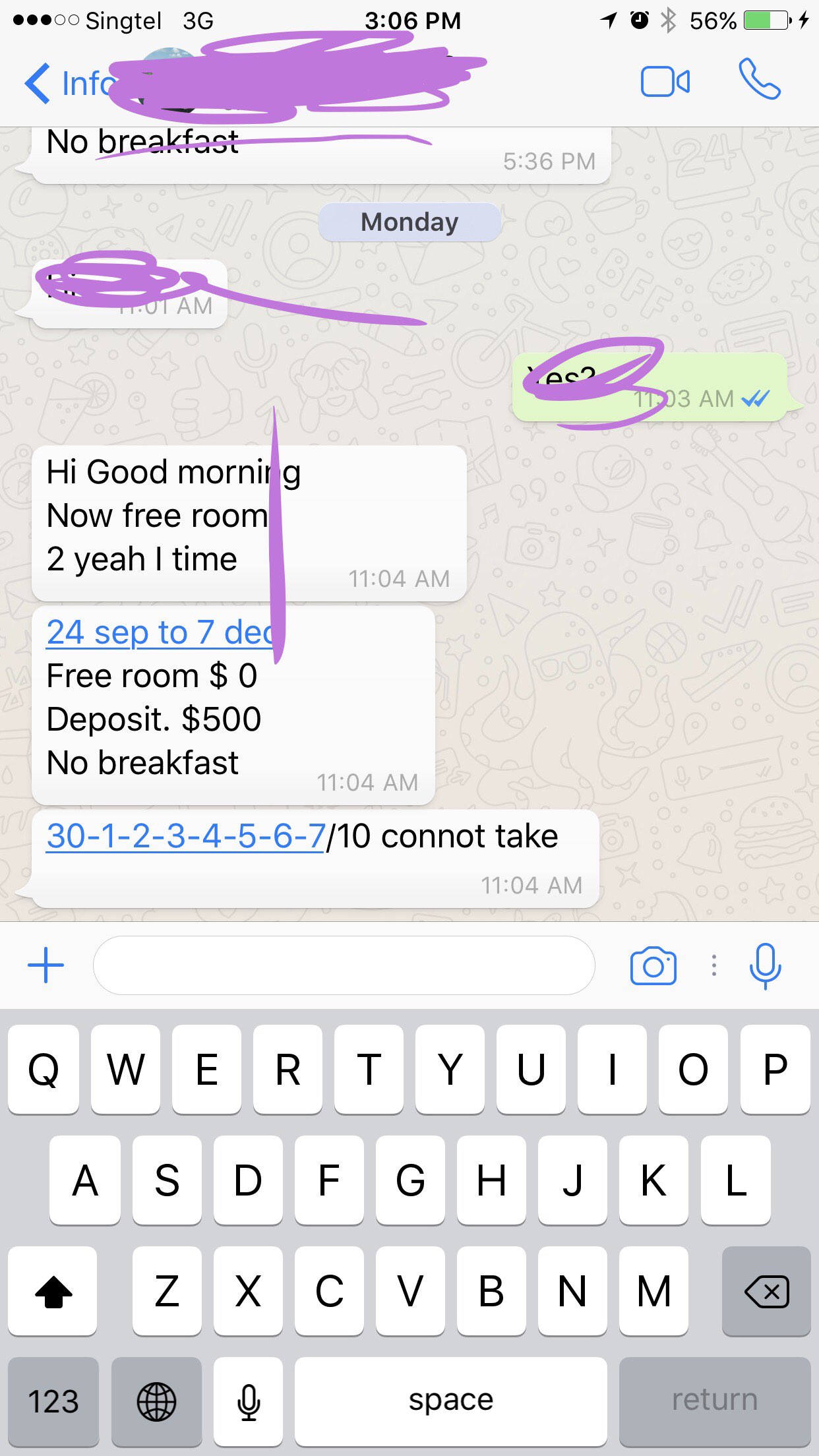Toggle the shift key
This screenshot has width=819, height=1456.
pos(53,1291)
